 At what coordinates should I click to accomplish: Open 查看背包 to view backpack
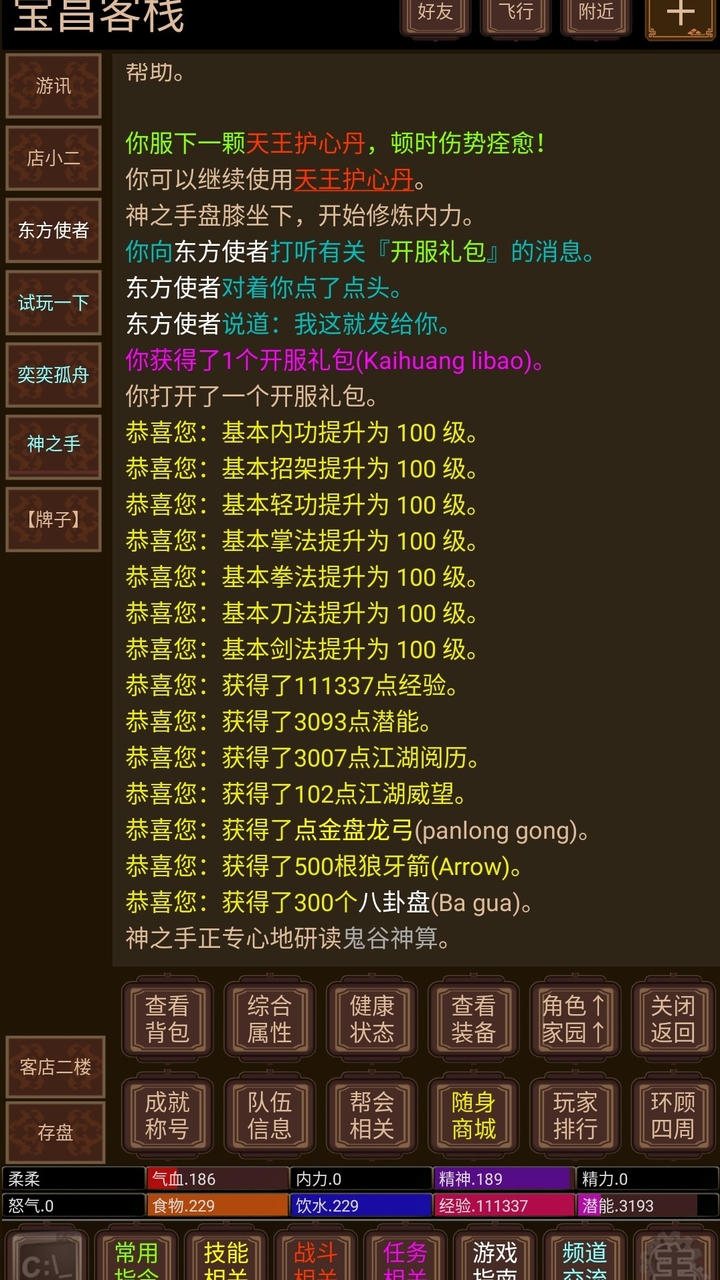[167, 1019]
